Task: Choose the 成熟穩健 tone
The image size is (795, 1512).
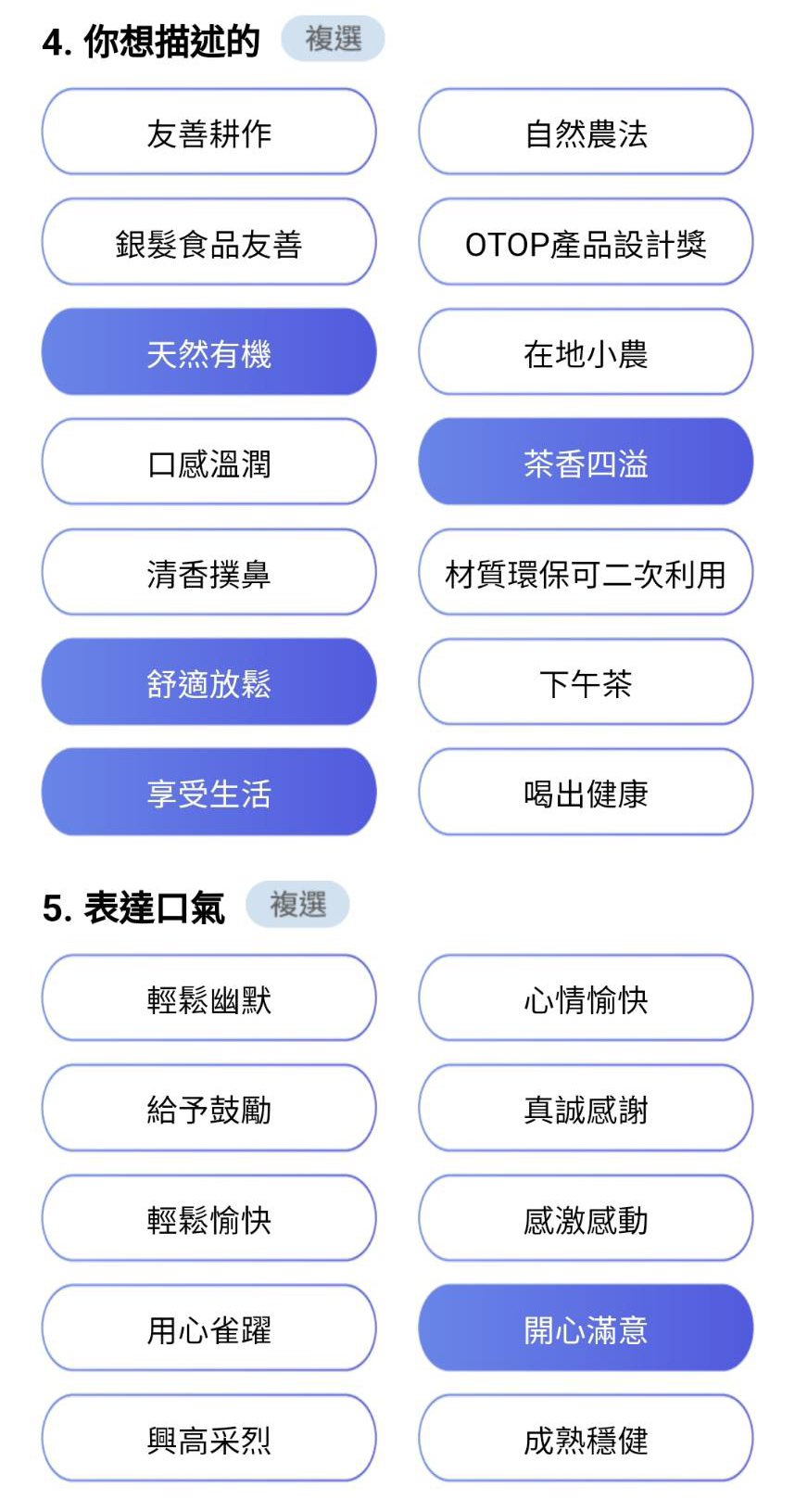Action: 586,1438
